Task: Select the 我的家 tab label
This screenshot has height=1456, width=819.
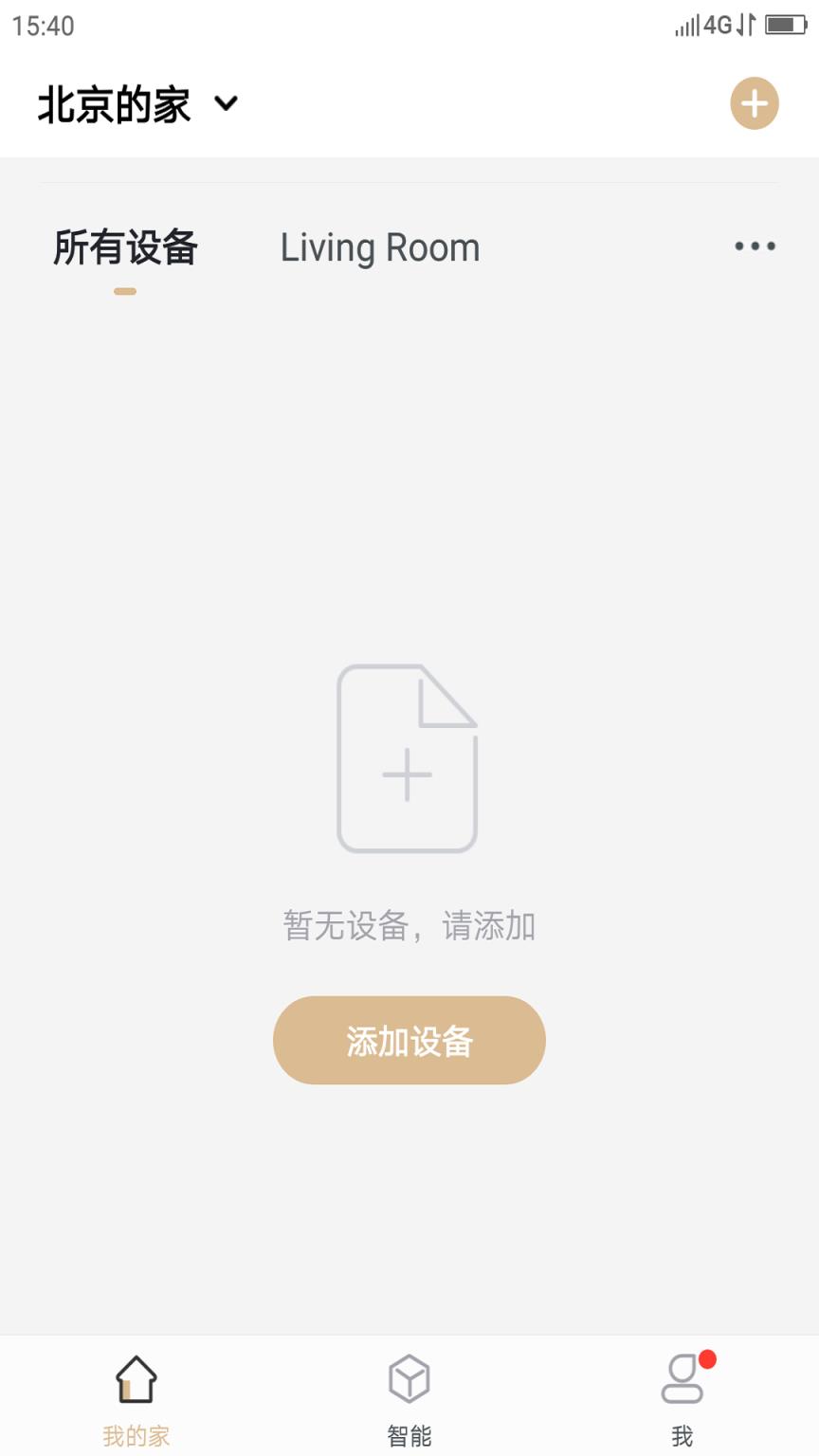Action: point(134,1435)
